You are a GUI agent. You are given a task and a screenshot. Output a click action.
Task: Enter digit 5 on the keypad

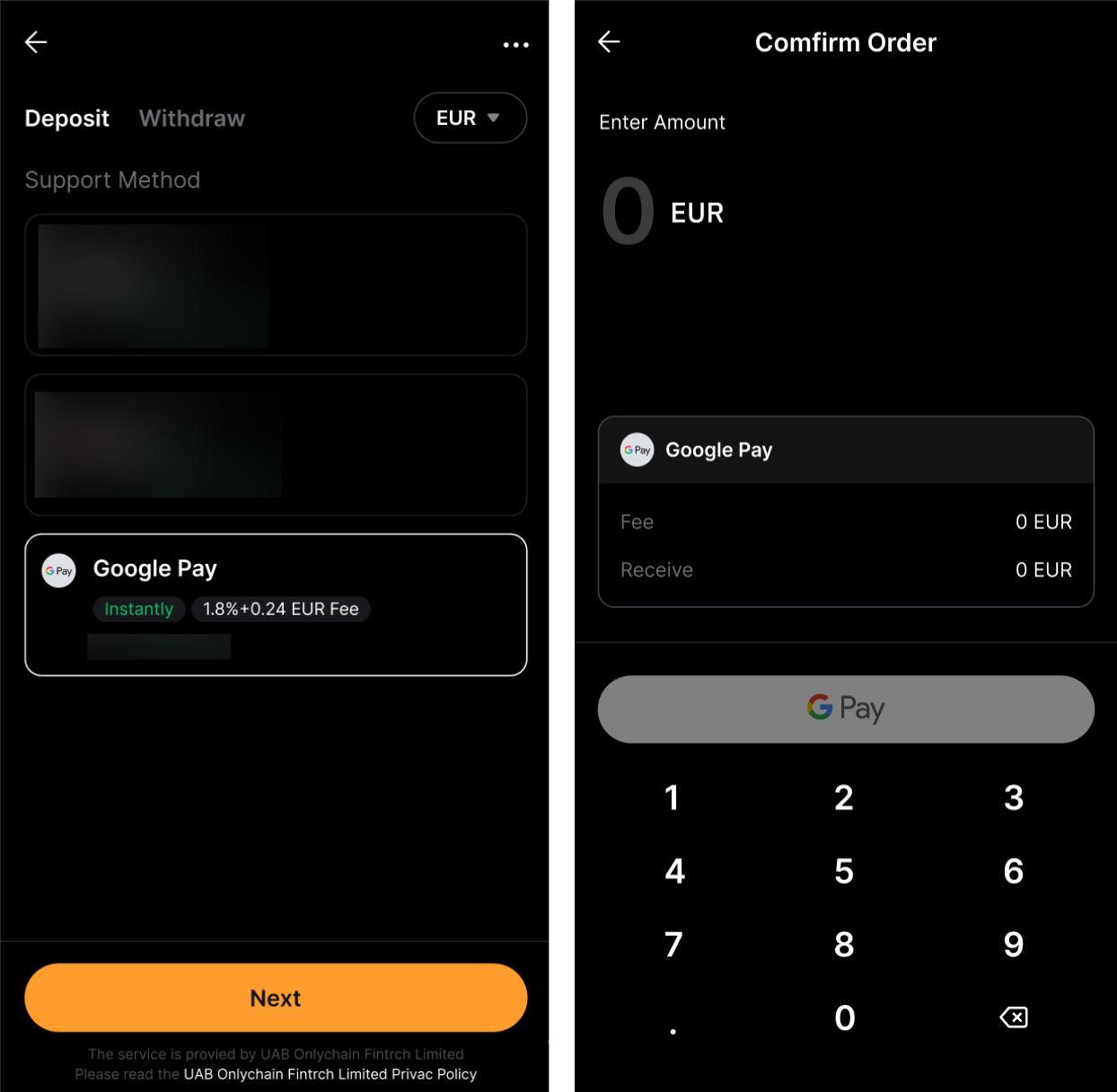pyautogui.click(x=844, y=871)
